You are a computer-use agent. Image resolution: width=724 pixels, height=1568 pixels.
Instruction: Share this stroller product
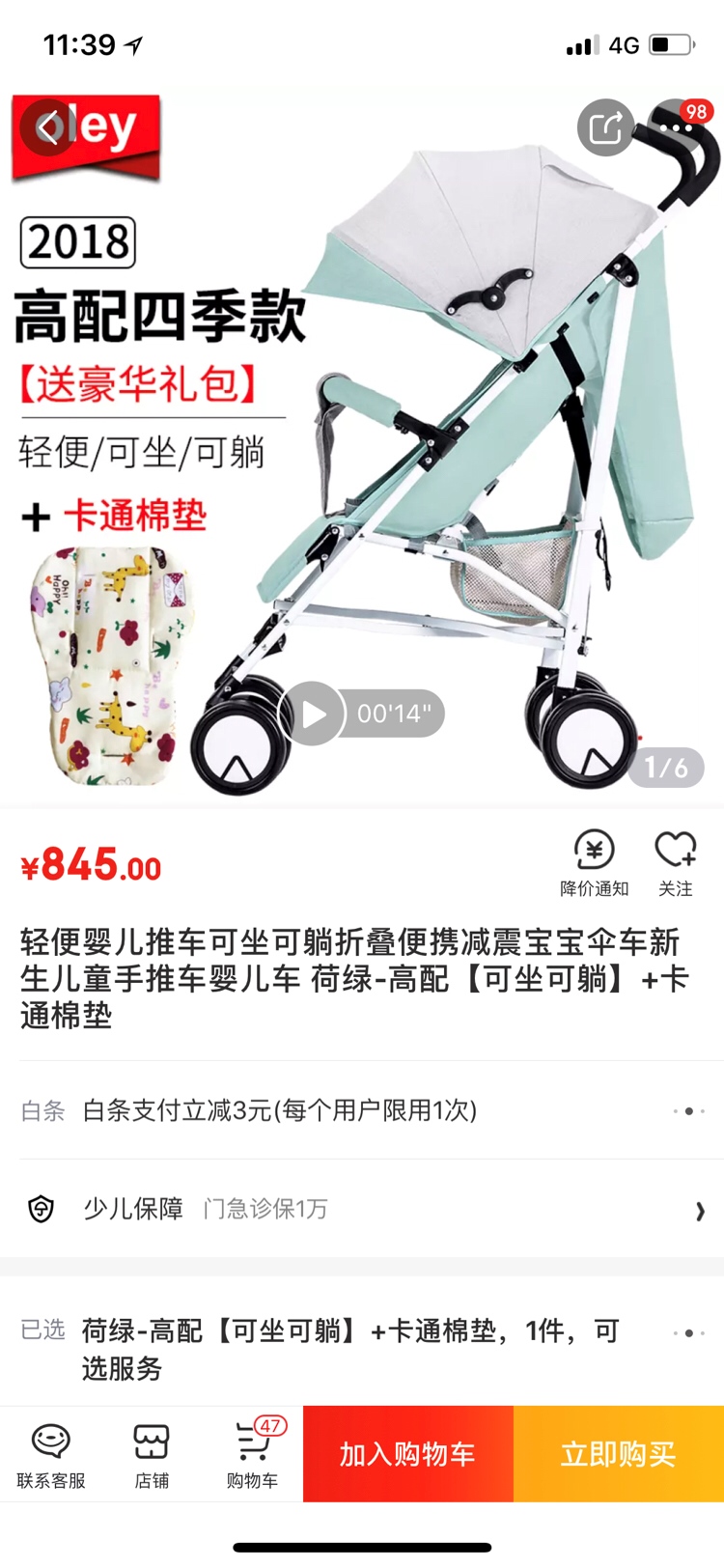tap(605, 127)
